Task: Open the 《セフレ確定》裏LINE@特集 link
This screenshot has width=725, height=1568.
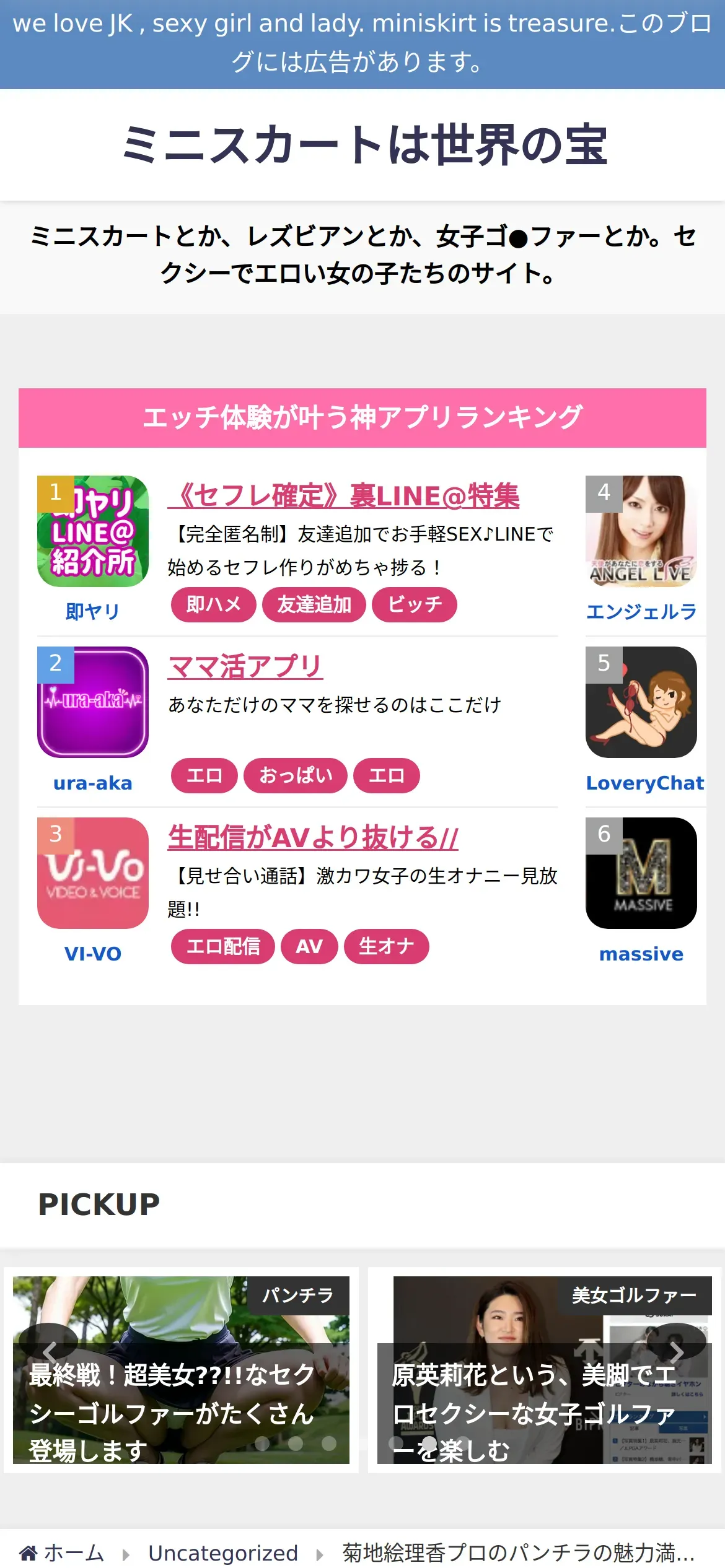Action: [x=343, y=496]
